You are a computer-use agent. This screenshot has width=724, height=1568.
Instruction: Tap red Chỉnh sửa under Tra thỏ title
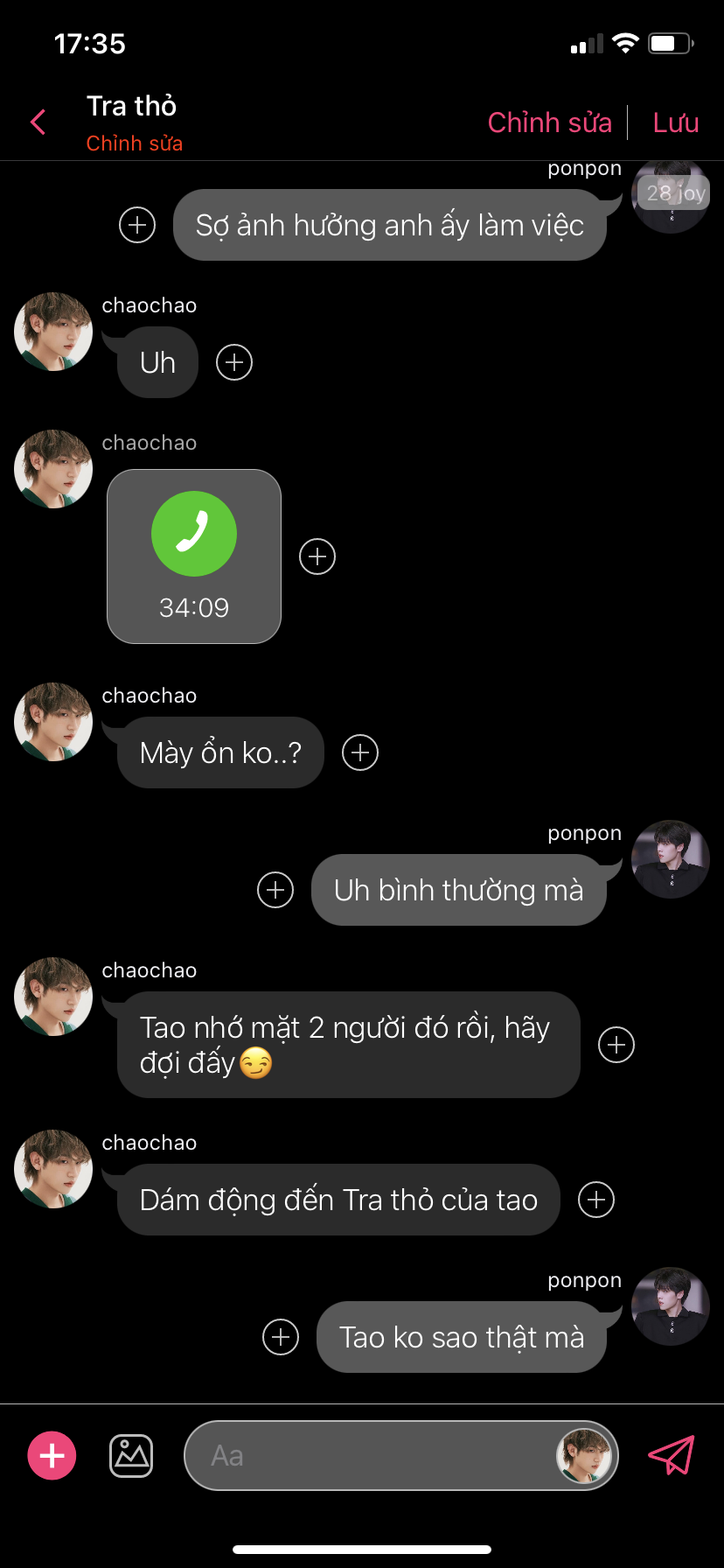135,143
